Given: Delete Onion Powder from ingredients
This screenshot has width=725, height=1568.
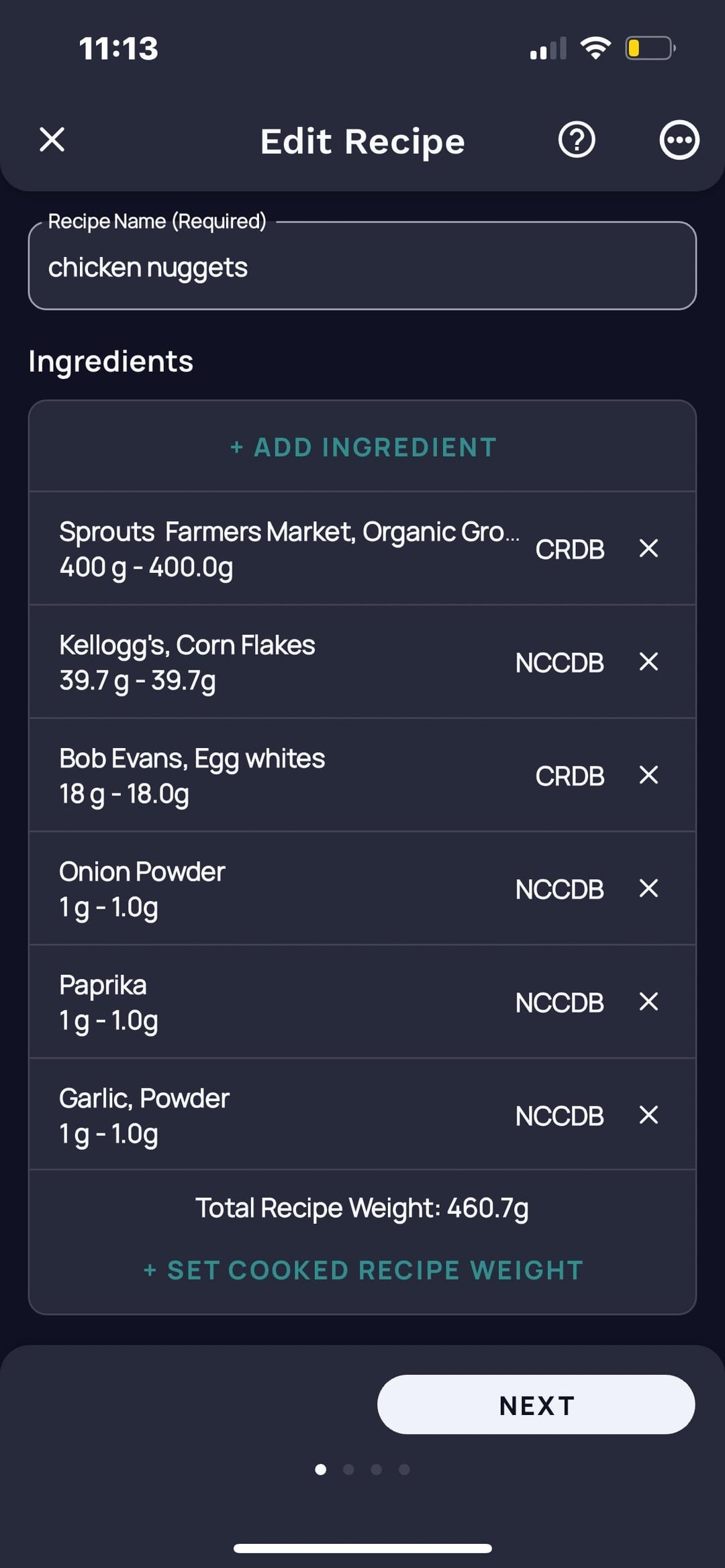Looking at the screenshot, I should pos(648,888).
